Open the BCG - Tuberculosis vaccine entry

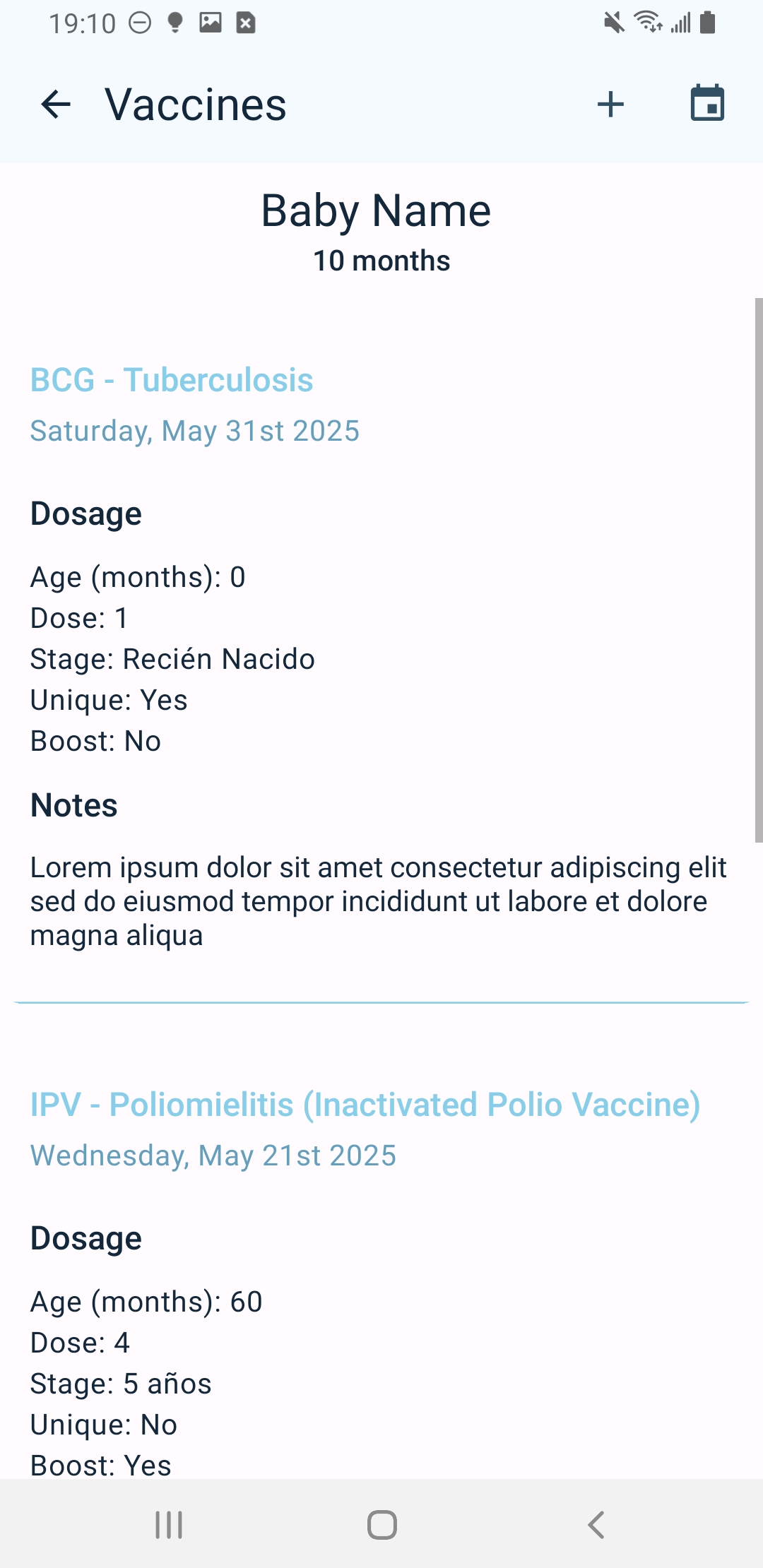point(172,380)
